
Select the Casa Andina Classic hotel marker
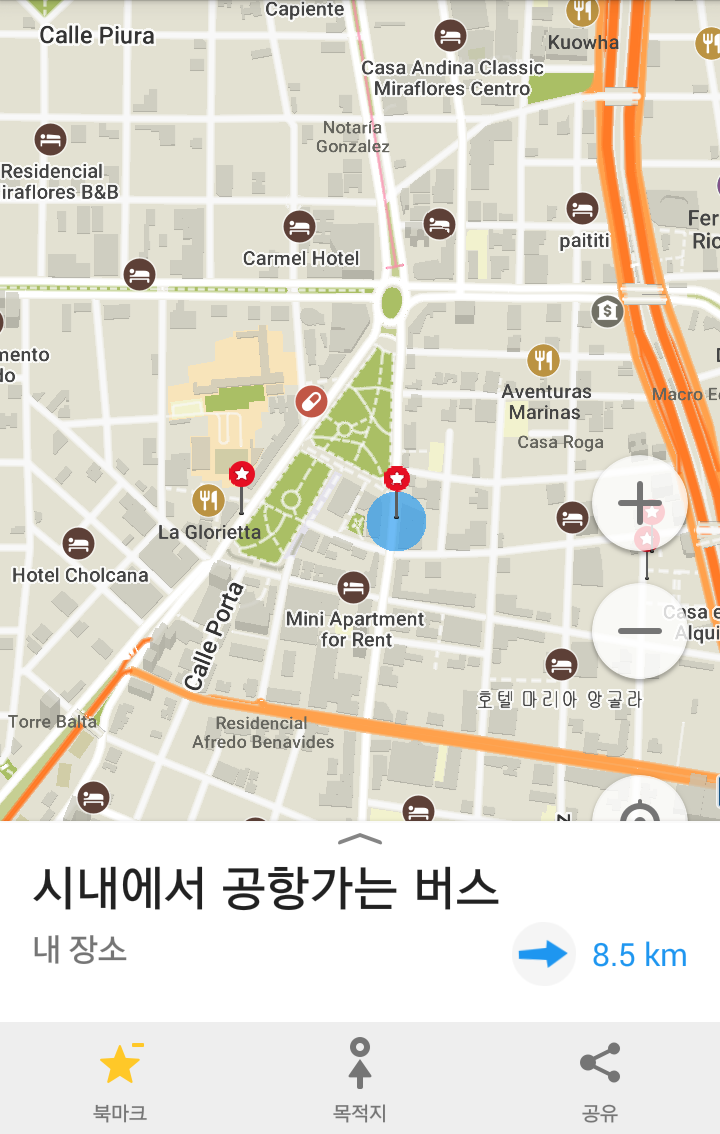point(450,37)
